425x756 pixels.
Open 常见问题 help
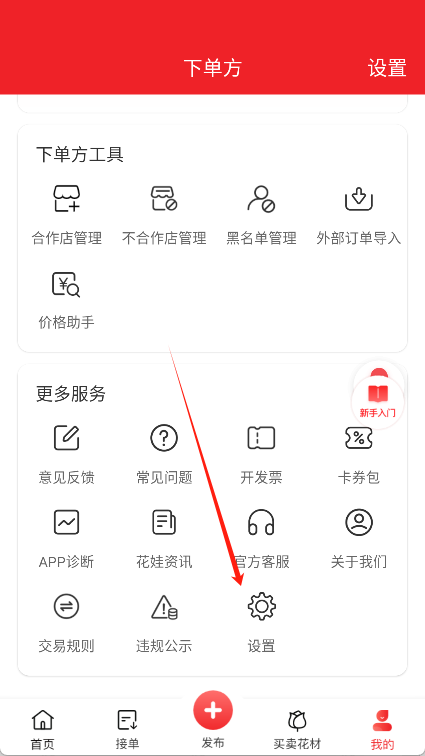click(164, 455)
